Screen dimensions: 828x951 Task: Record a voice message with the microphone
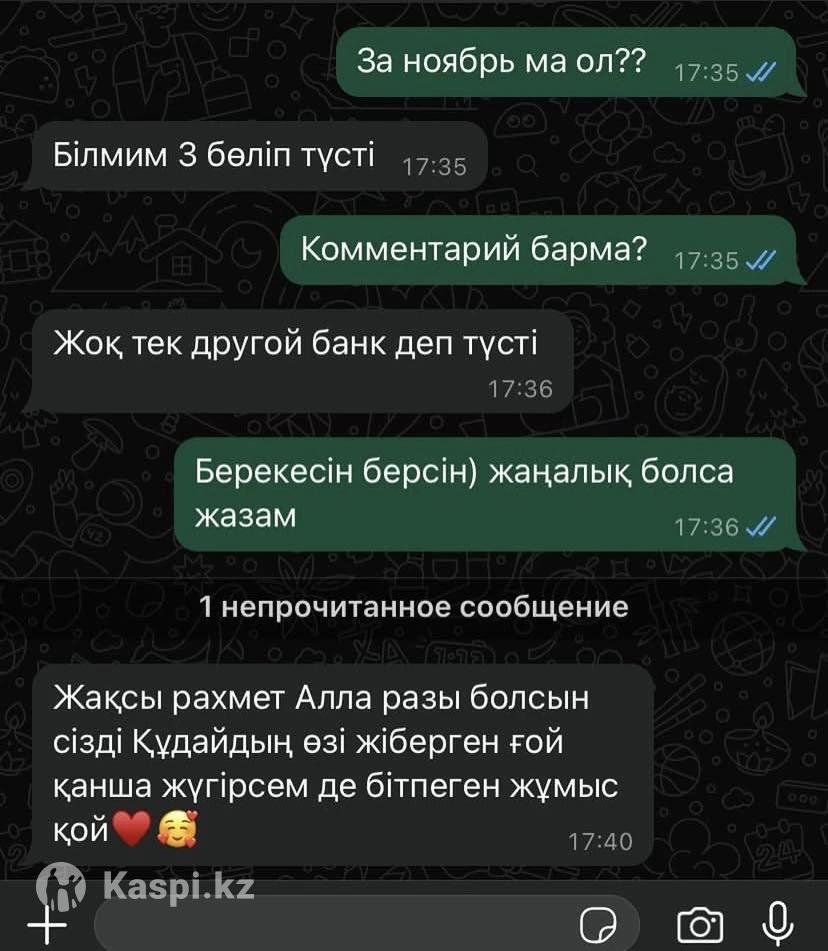coord(779,922)
